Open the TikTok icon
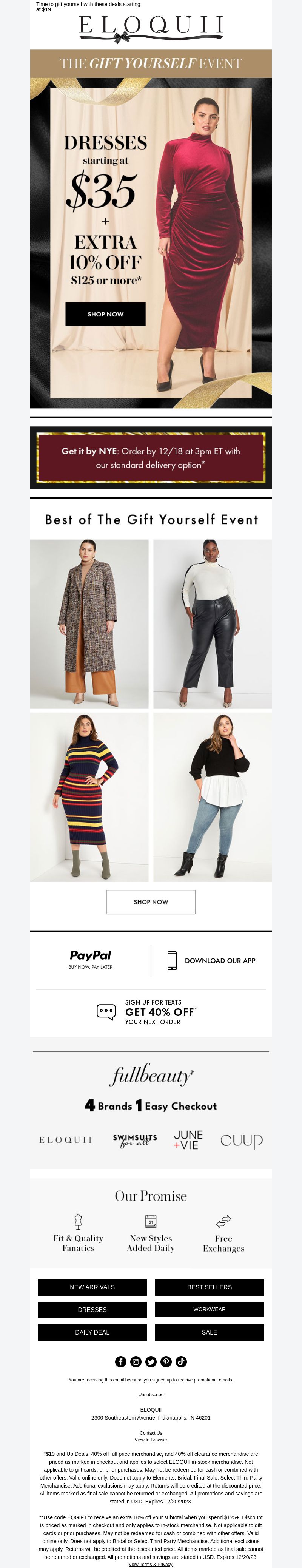Viewport: 302px width, 1568px height. (182, 1362)
